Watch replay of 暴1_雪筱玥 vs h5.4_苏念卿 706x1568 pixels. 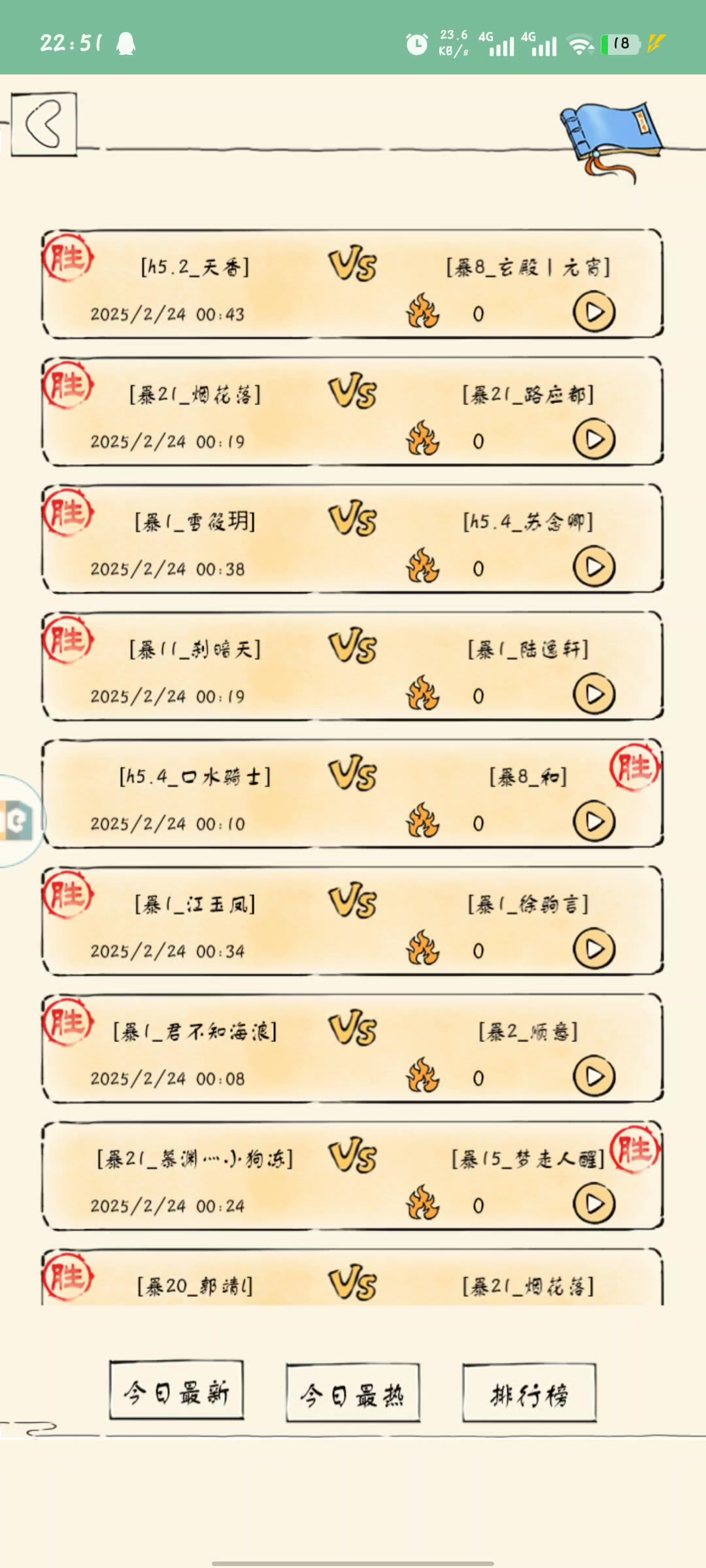point(594,567)
